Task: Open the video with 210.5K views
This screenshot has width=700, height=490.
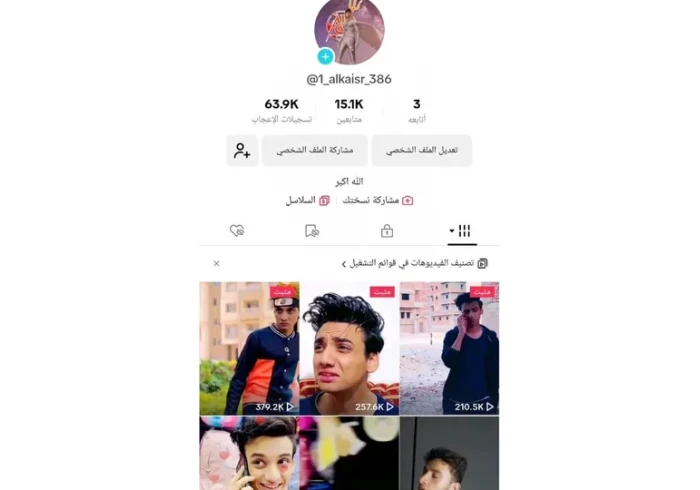Action: coord(449,347)
